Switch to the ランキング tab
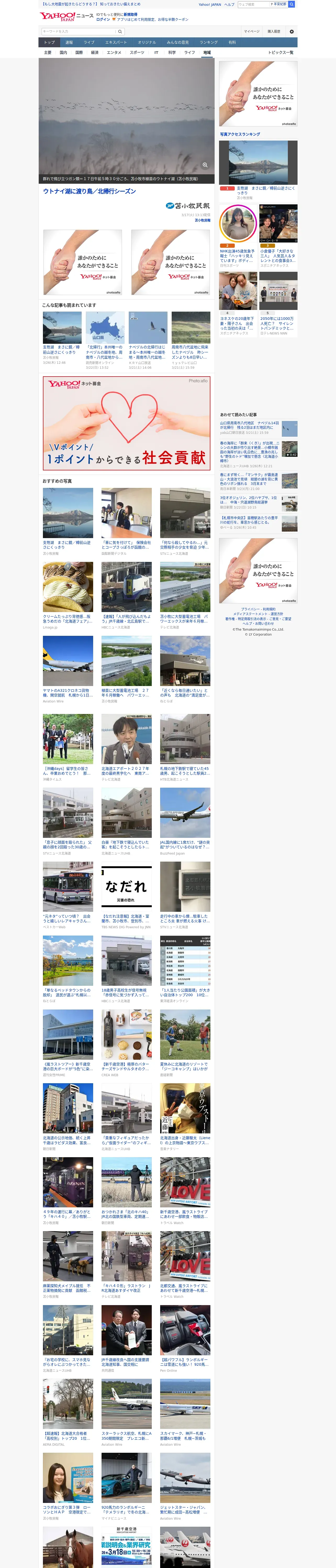This screenshot has height=1568, width=336. point(209,43)
